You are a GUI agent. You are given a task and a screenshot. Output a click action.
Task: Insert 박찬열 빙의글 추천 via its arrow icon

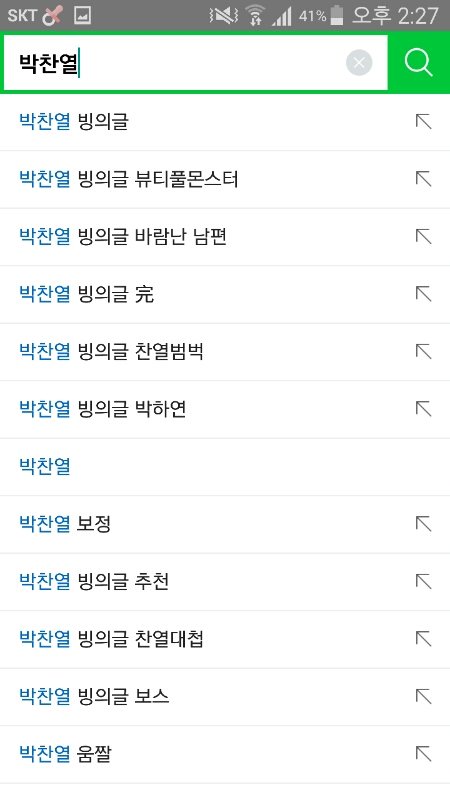pos(423,582)
